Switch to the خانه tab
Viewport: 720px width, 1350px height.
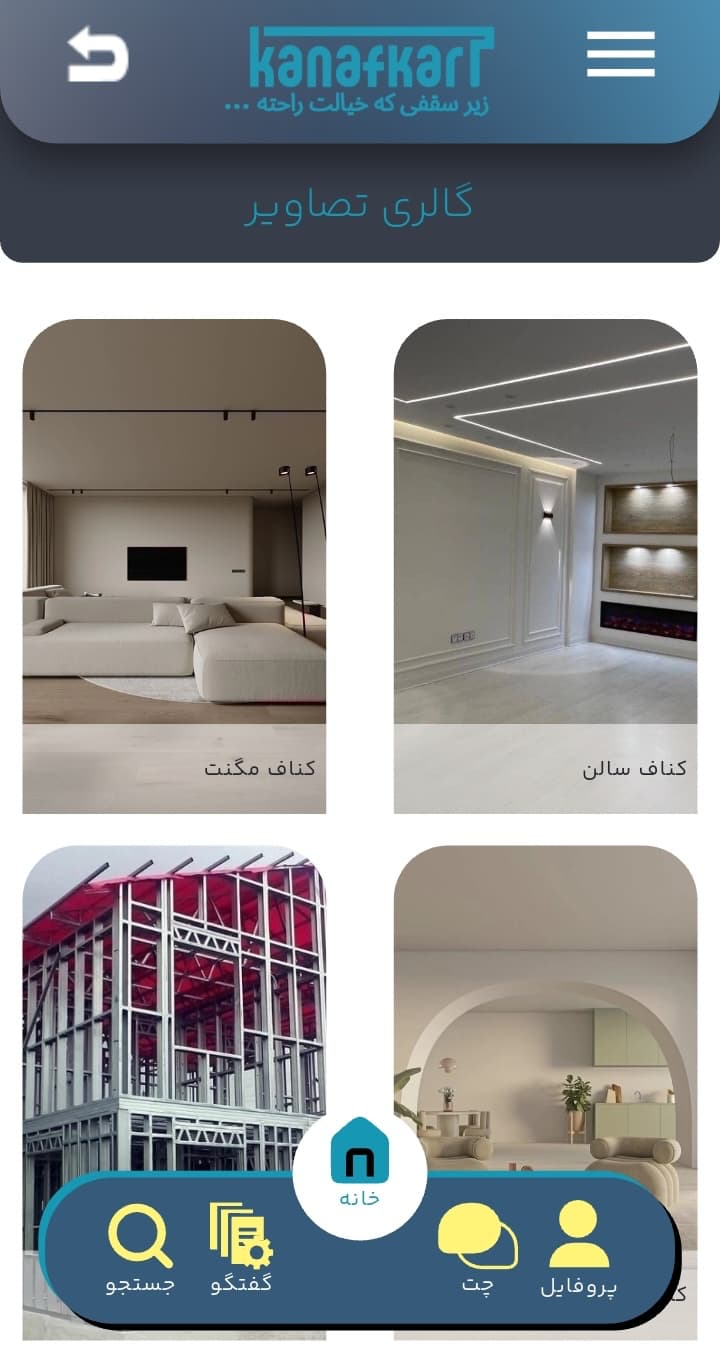359,1160
